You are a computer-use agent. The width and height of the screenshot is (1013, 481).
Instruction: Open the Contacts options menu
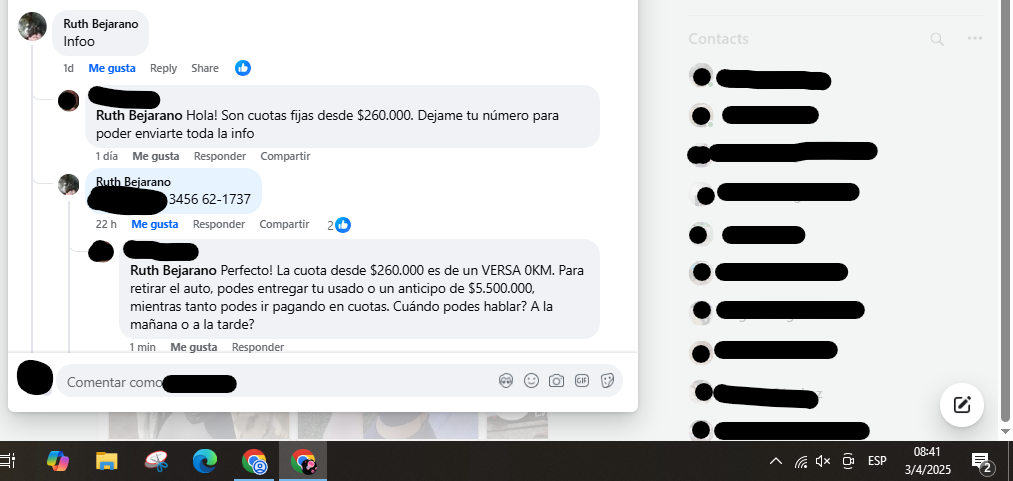975,39
